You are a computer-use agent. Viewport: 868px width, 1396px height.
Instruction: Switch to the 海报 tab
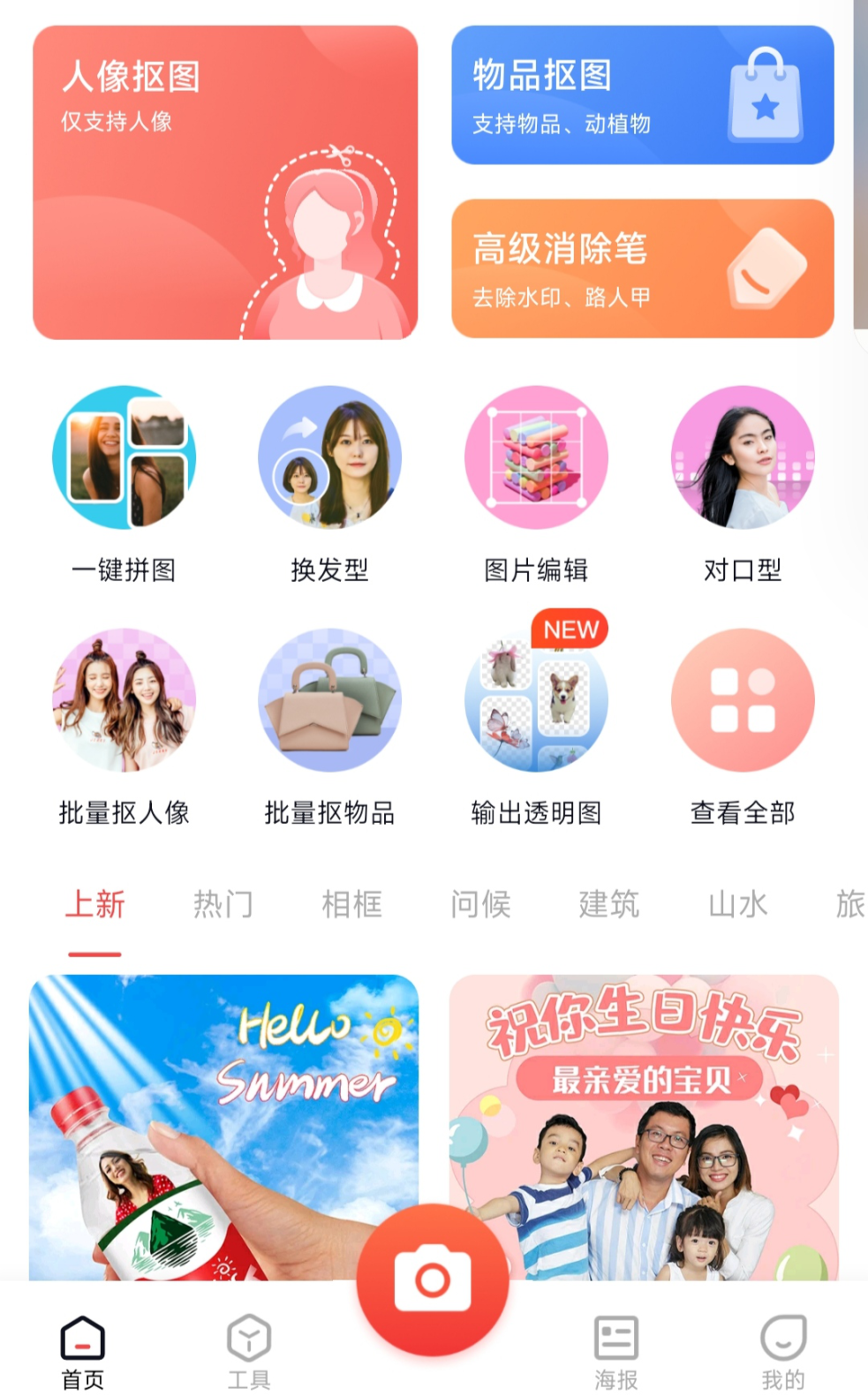coord(615,1351)
